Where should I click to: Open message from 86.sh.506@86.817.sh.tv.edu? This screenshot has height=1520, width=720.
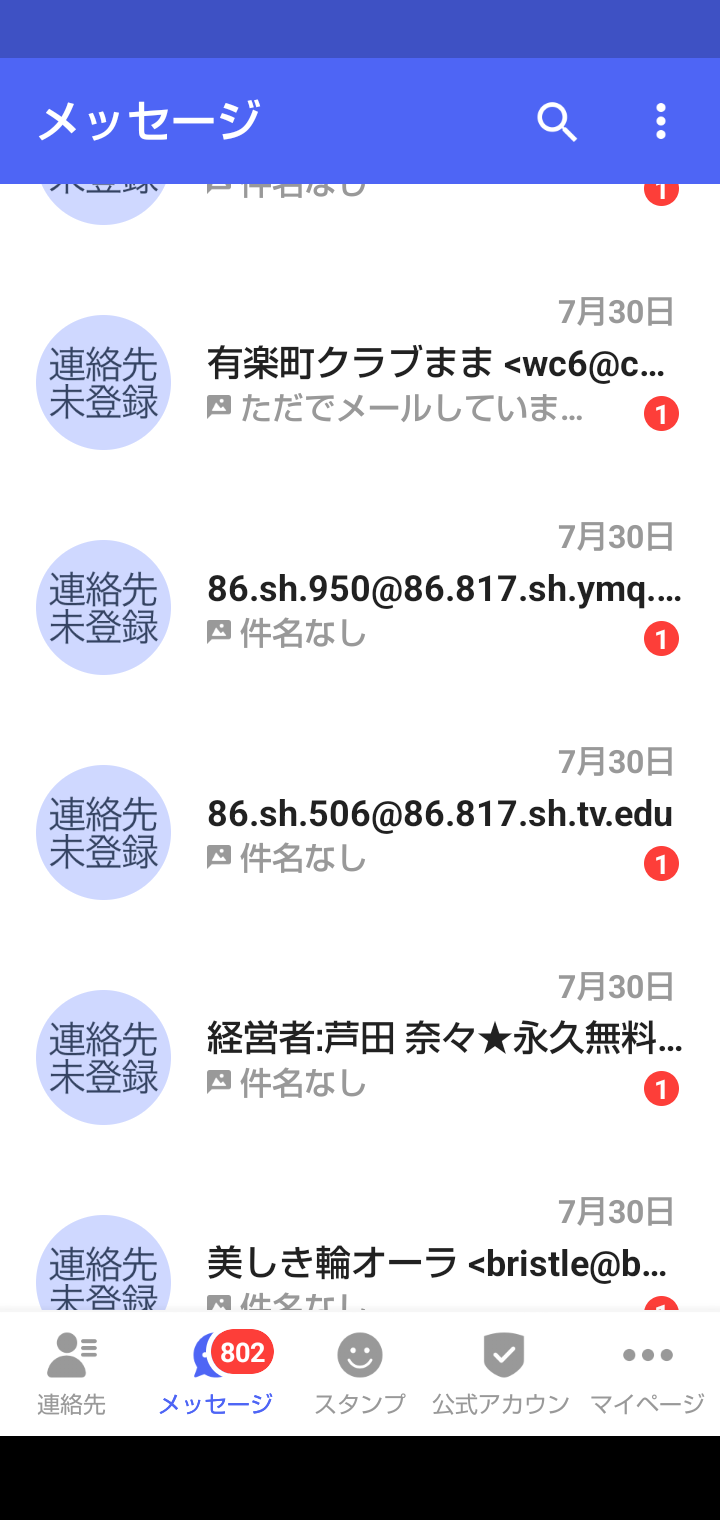440,835
